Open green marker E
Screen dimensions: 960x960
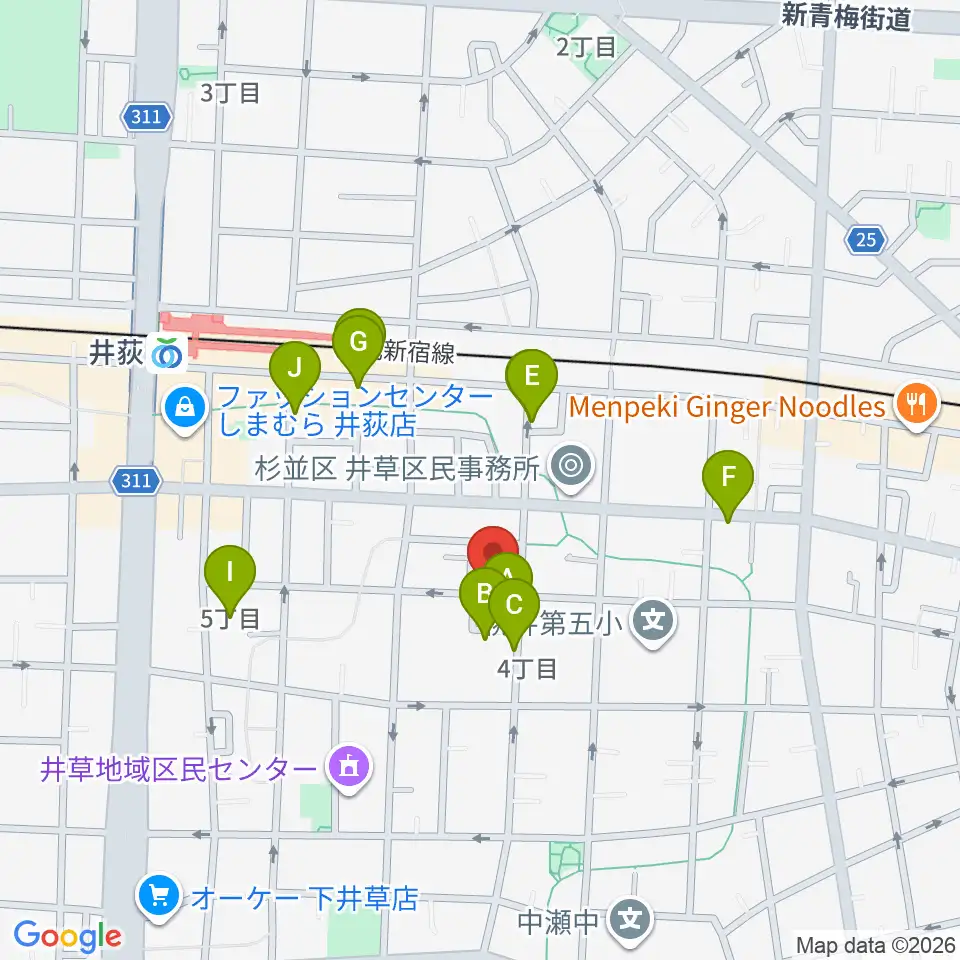point(531,381)
